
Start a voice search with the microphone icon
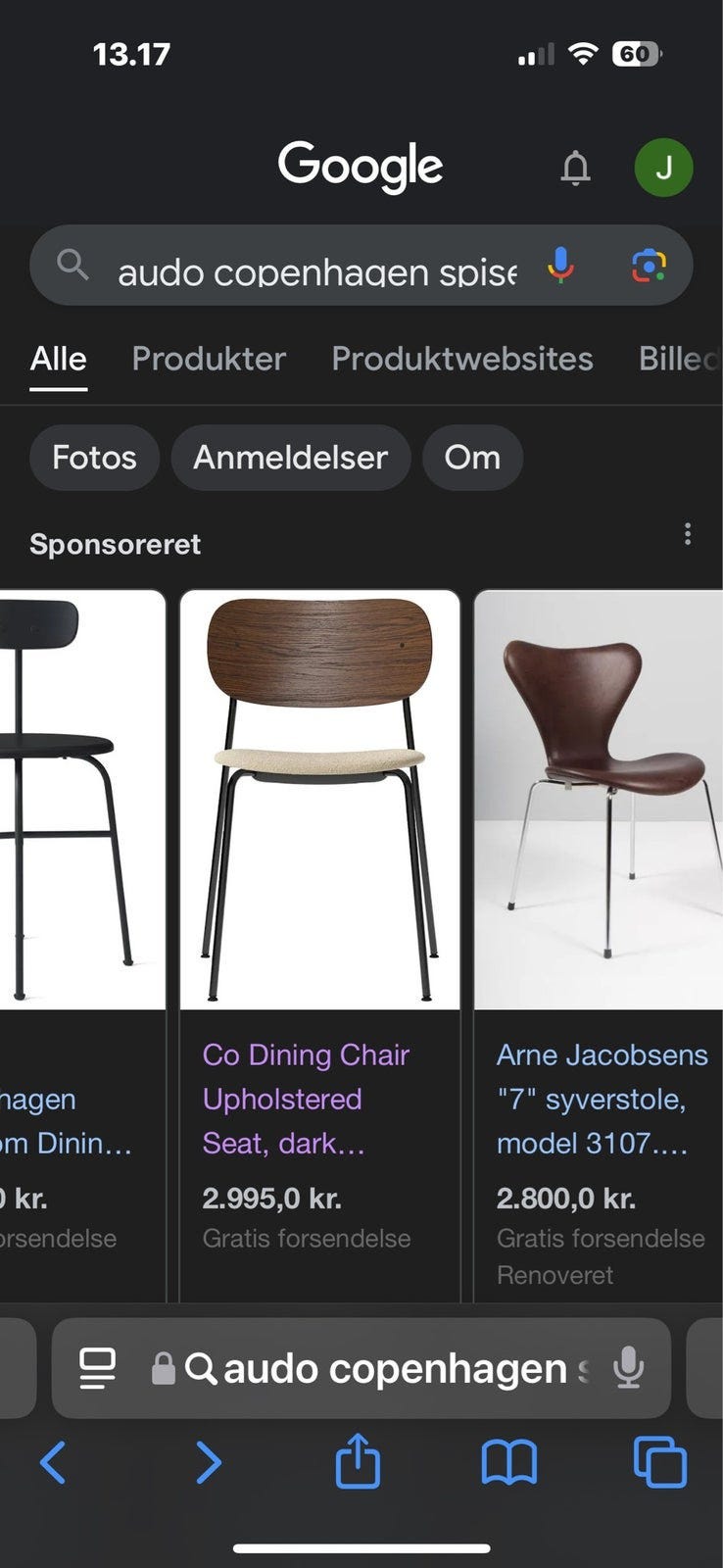(x=559, y=265)
